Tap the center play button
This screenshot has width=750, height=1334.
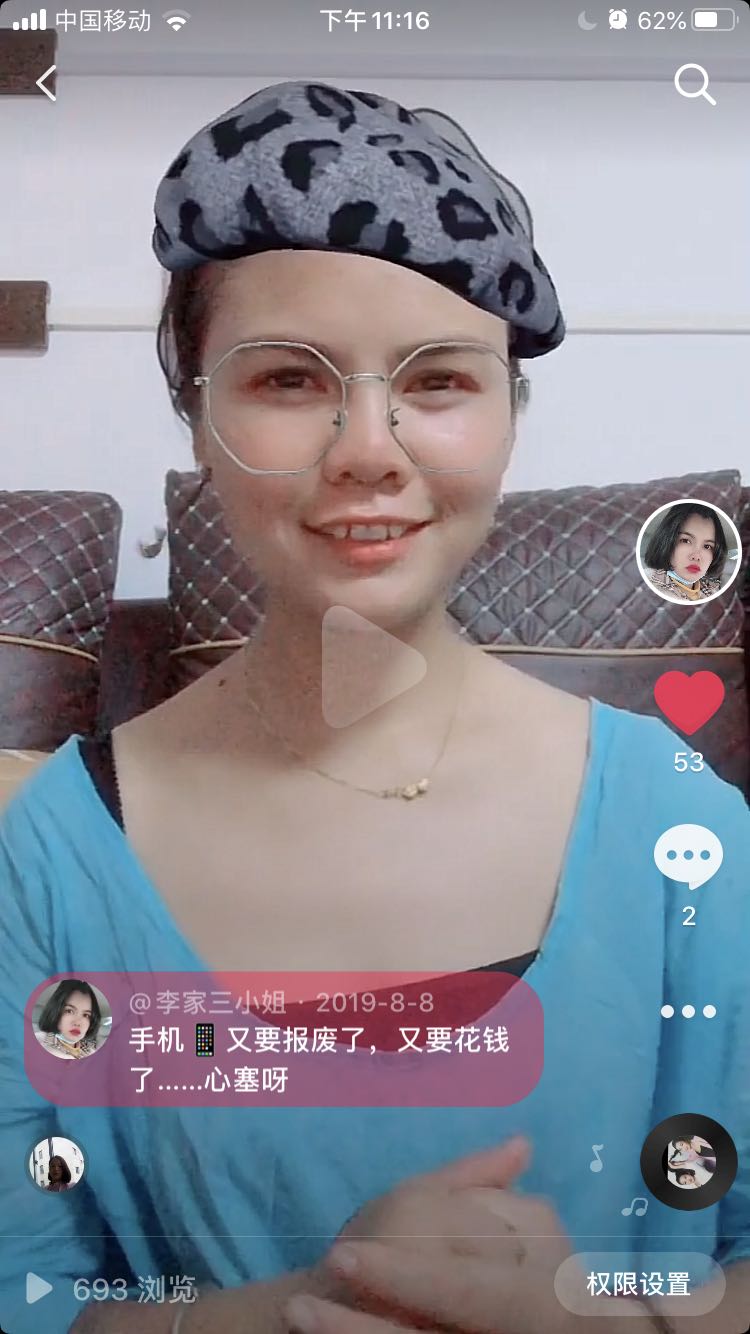(x=373, y=666)
